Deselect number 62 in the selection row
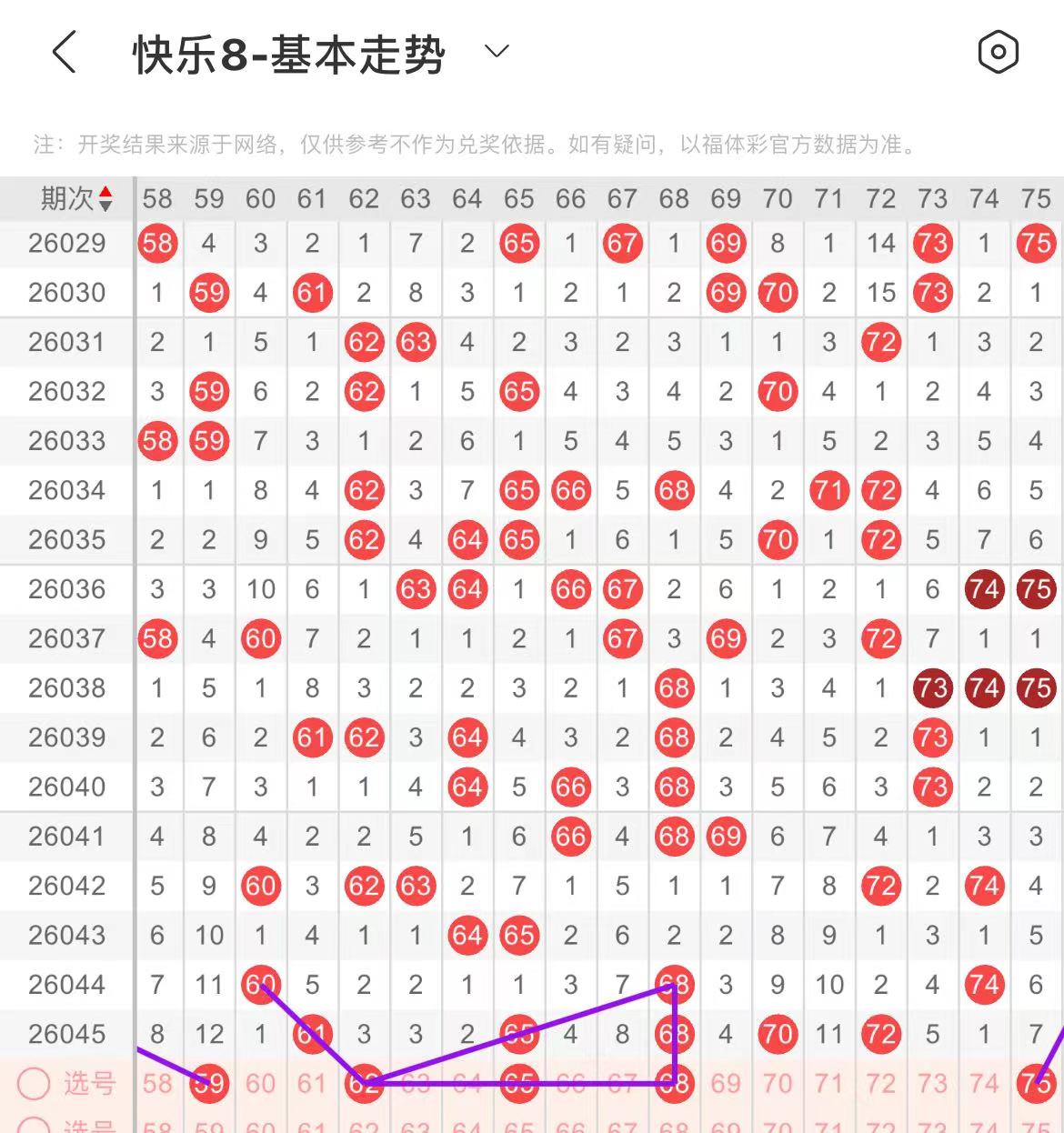Image resolution: width=1064 pixels, height=1133 pixels. [364, 1083]
